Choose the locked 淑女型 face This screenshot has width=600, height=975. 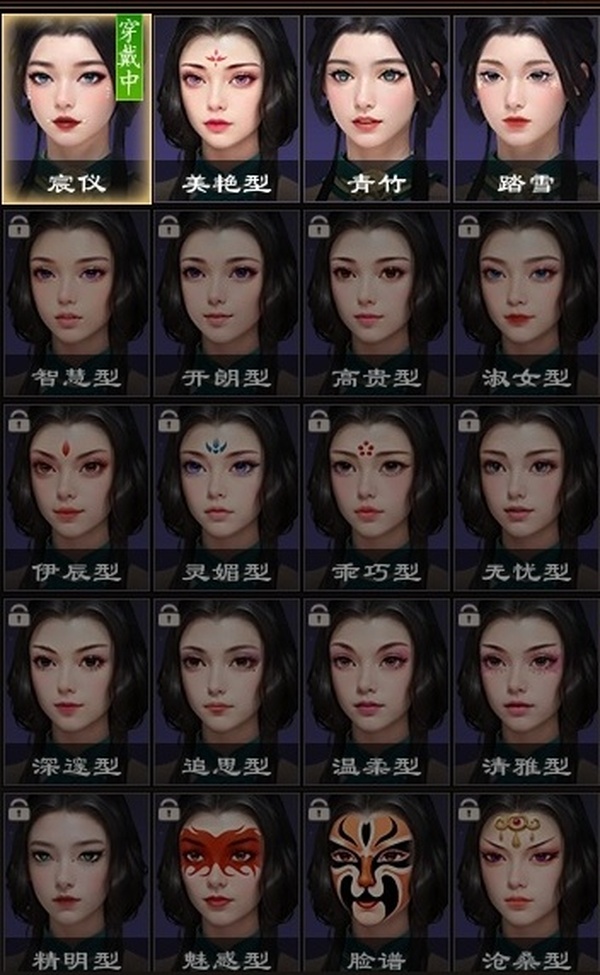tap(526, 302)
